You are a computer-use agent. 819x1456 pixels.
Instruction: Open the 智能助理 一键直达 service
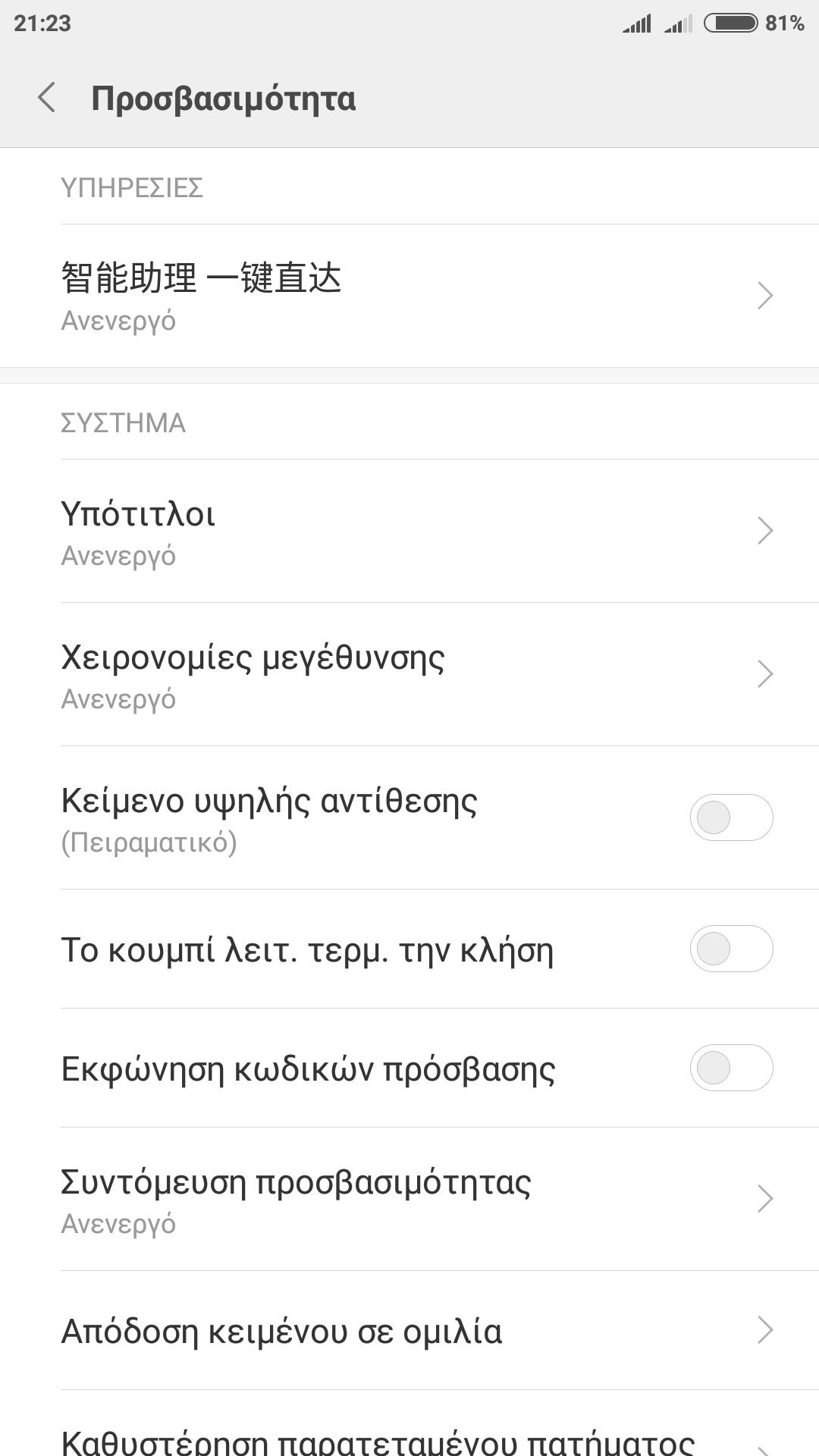point(409,296)
